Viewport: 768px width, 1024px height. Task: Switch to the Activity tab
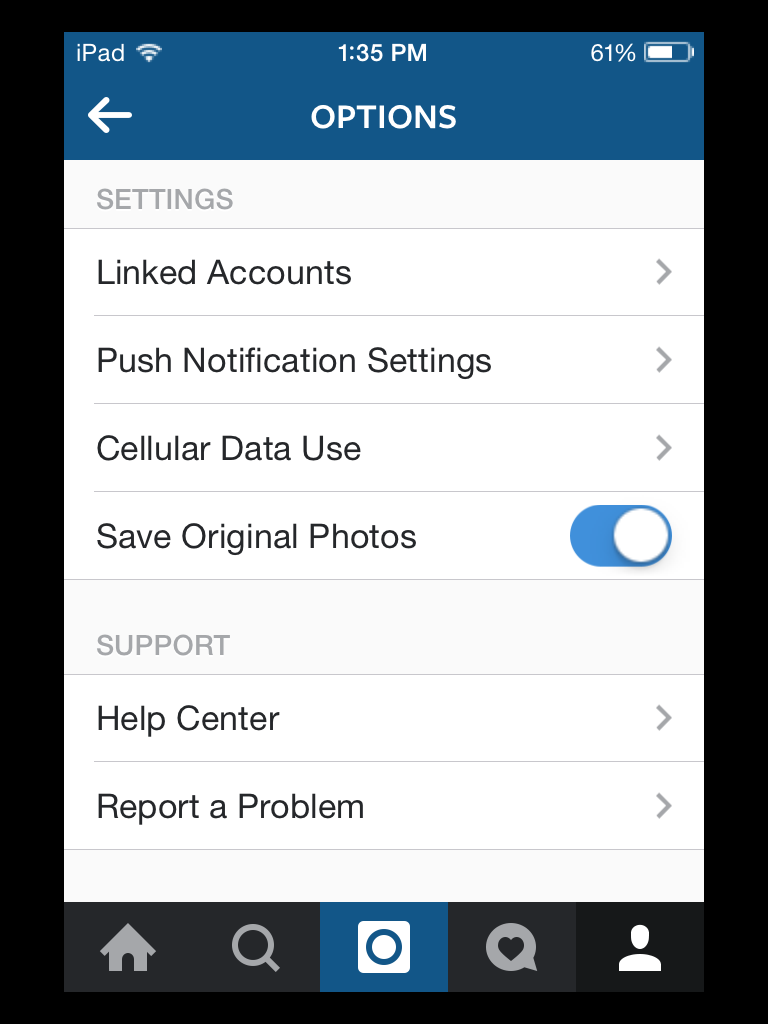click(x=512, y=947)
